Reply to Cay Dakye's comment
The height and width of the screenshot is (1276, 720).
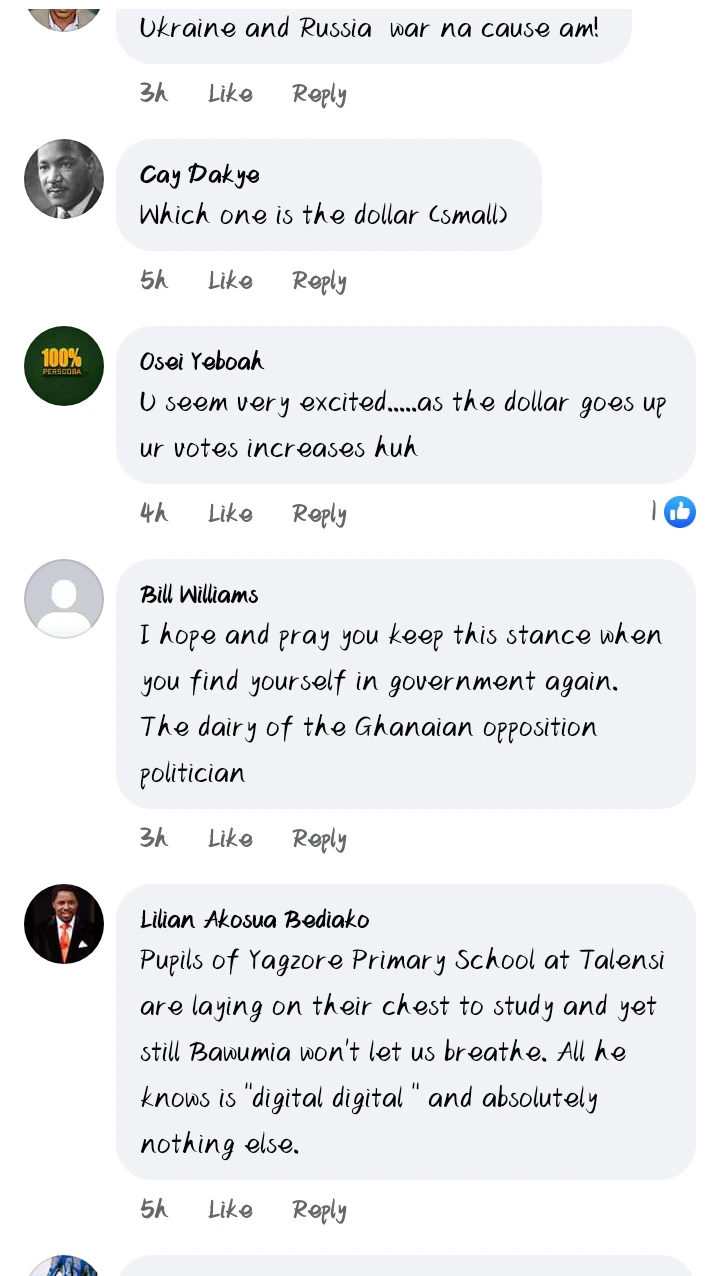319,281
